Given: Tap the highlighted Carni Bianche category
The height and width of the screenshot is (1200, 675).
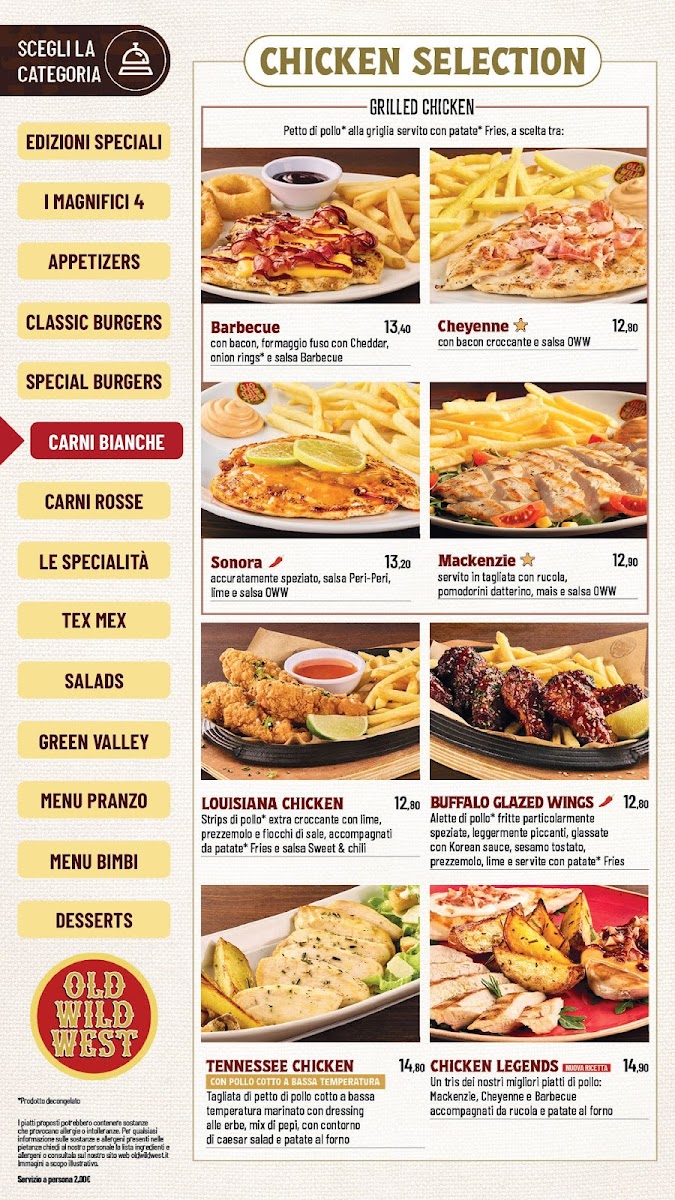Looking at the screenshot, I should click(x=106, y=441).
